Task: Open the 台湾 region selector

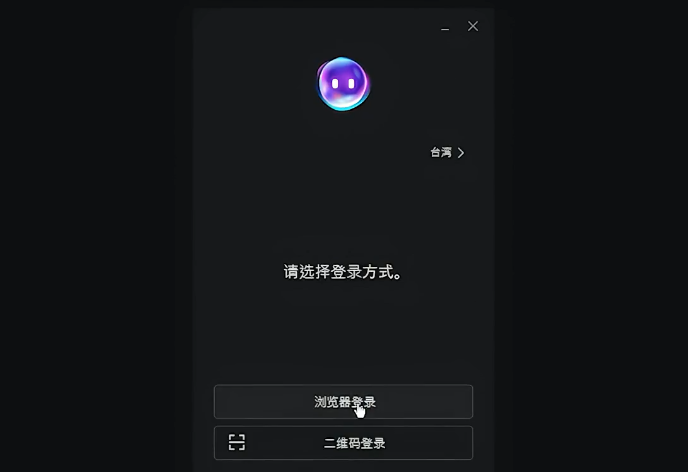Action: point(447,152)
